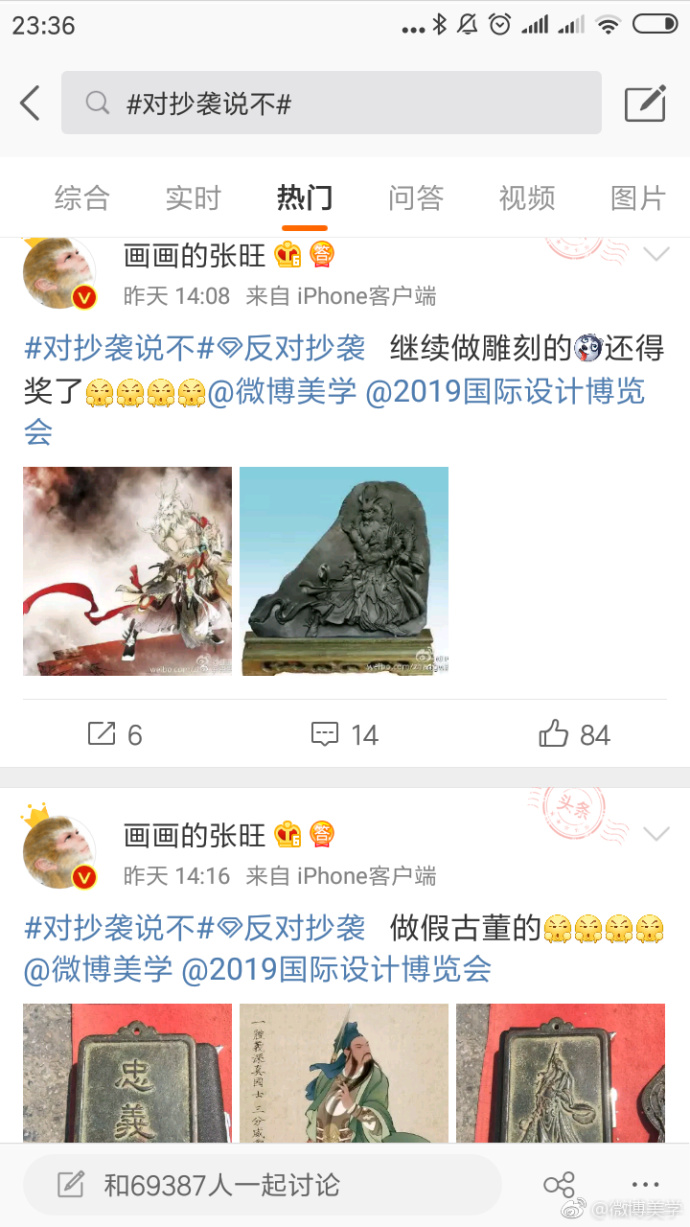The height and width of the screenshot is (1227, 690).
Task: Switch to the 实时 tab
Action: [x=192, y=198]
